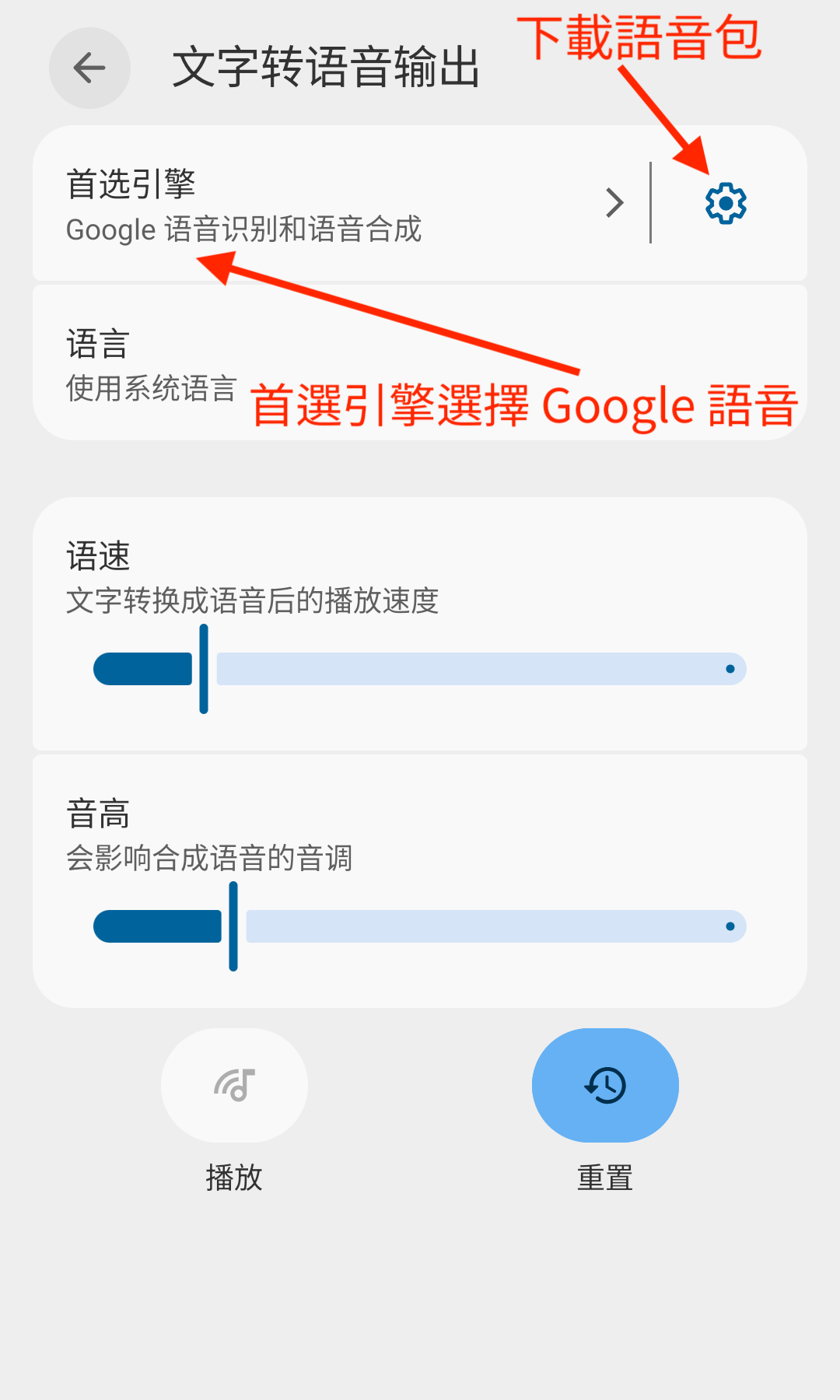
Task: Tap the filled portion of the 语速 slider
Action: pos(144,669)
